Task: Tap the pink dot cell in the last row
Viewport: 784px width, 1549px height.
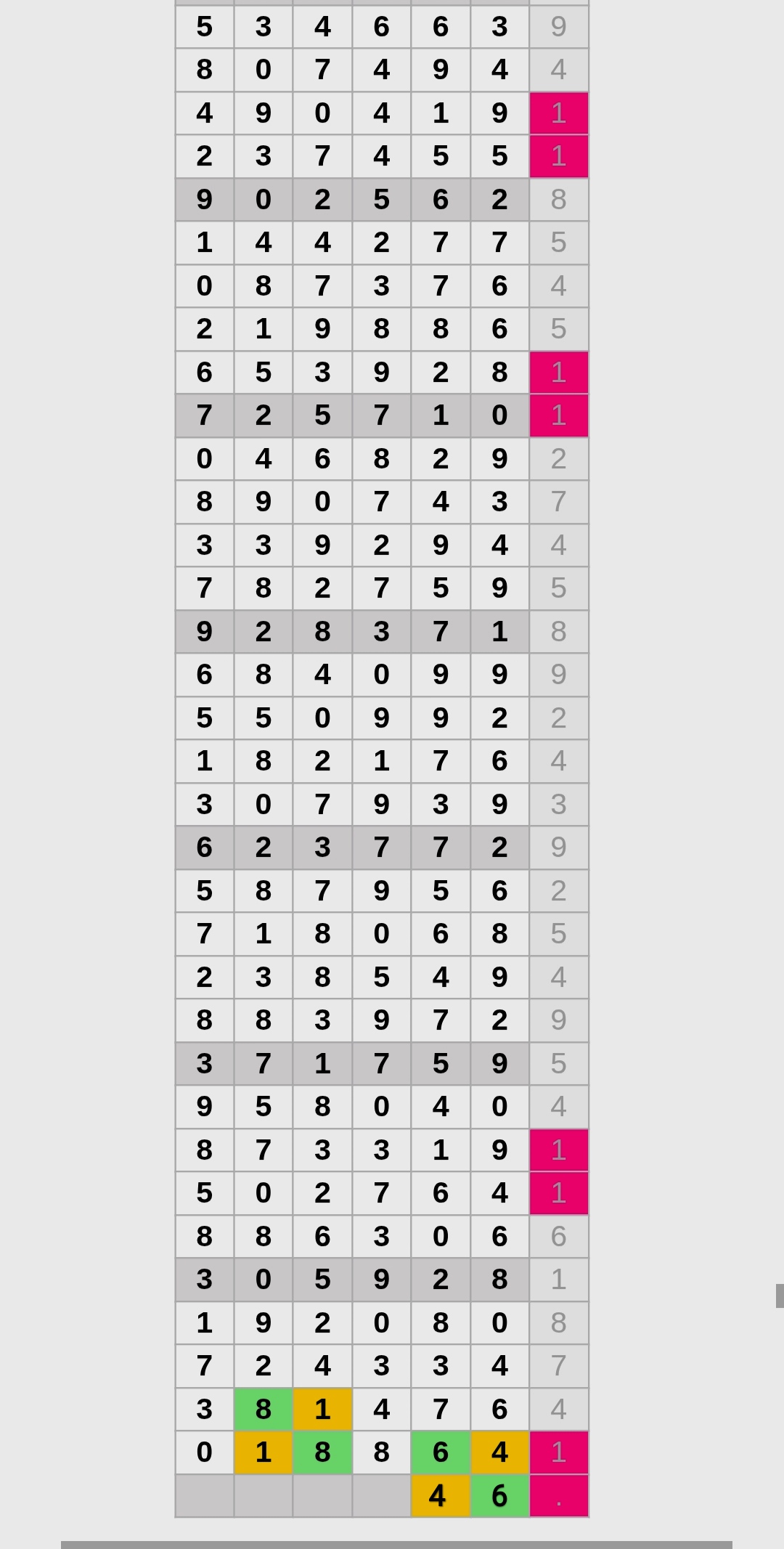Action: click(558, 1496)
